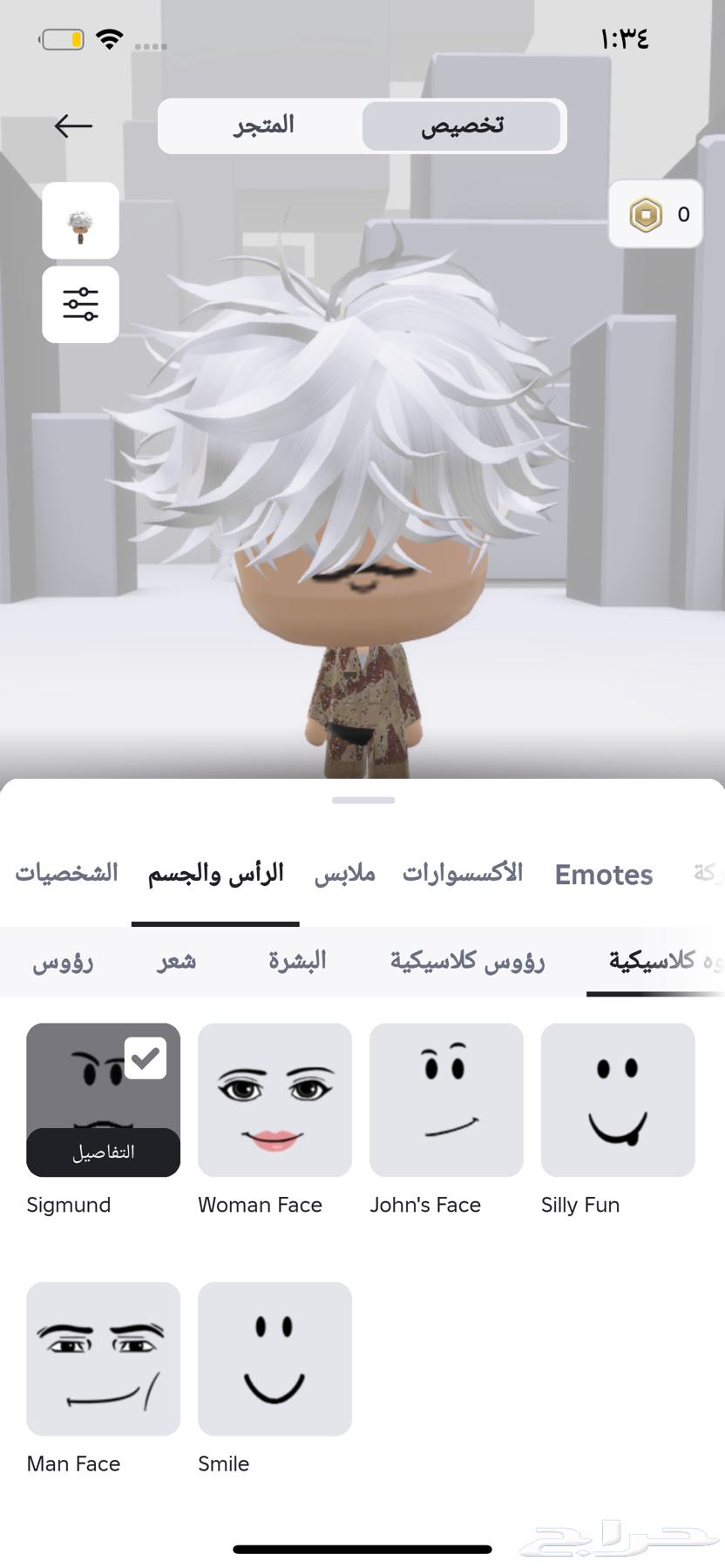Tap the back arrow to exit customization
Image resolution: width=725 pixels, height=1568 pixels.
[73, 125]
